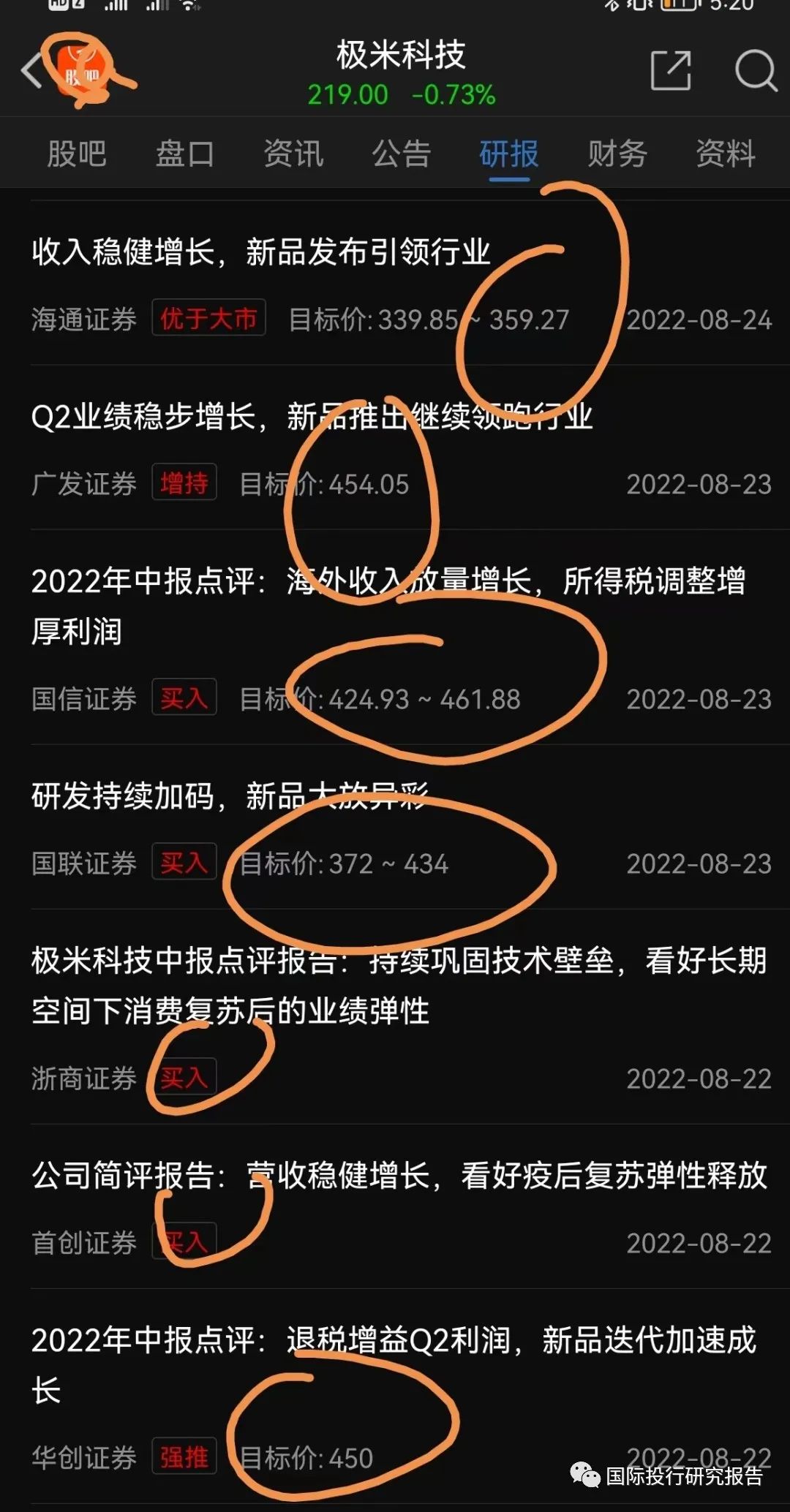Open the 资料 tab
790x1512 pixels.
[725, 154]
